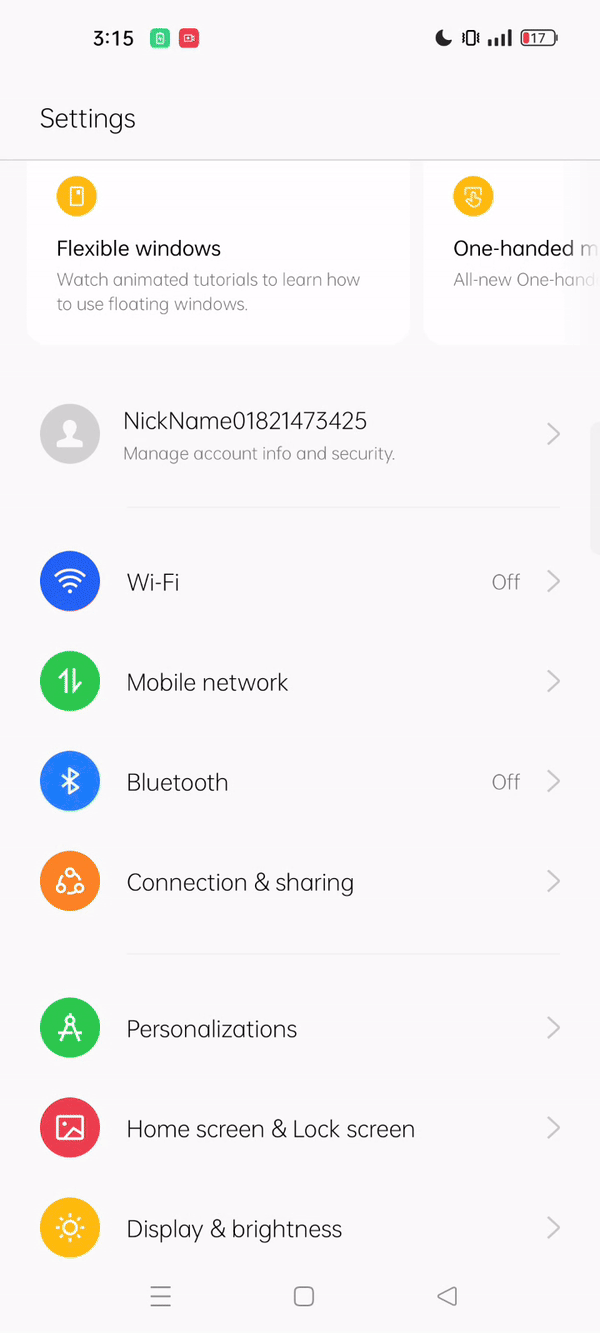Image resolution: width=600 pixels, height=1333 pixels.
Task: Open the Flexible windows tutorial card
Action: 218,252
